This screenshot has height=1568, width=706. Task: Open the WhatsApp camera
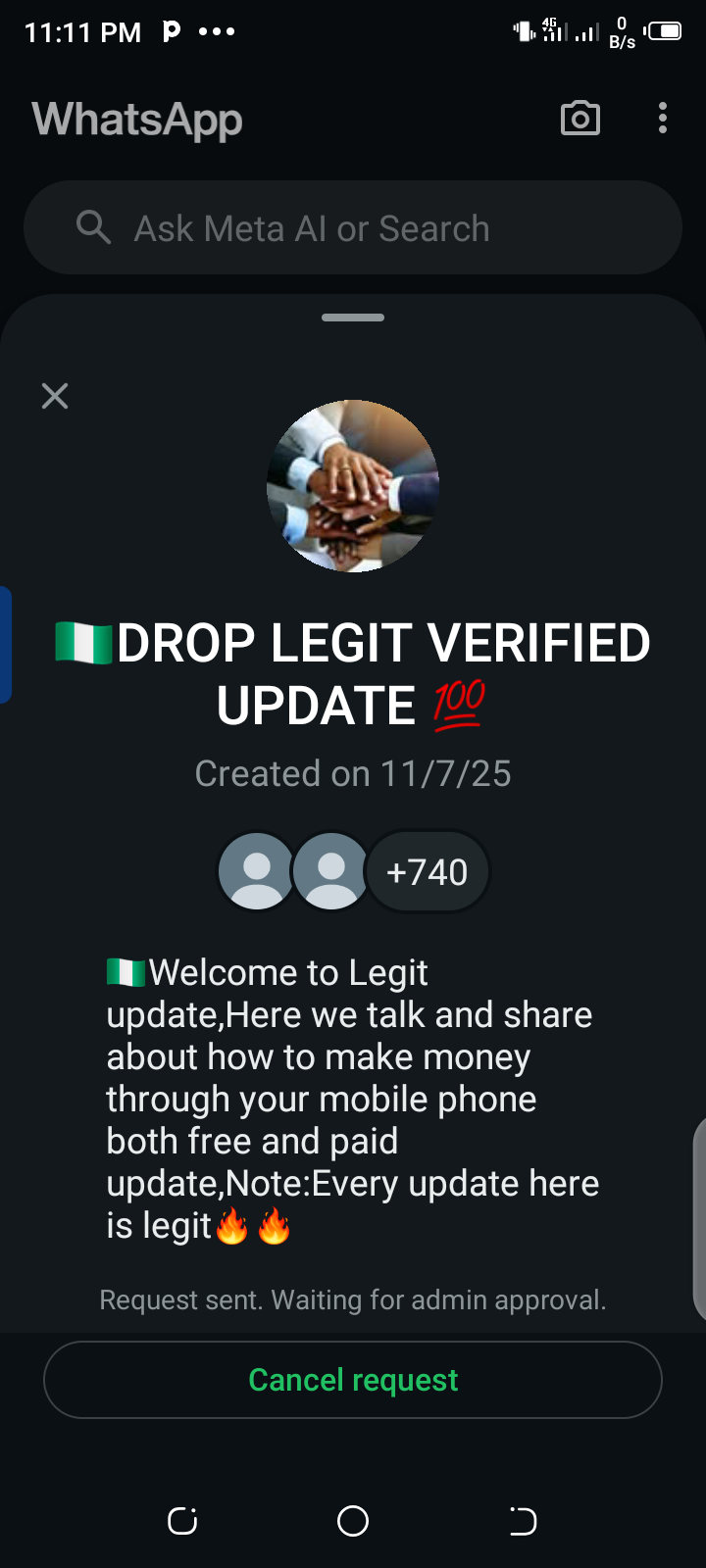(x=580, y=119)
